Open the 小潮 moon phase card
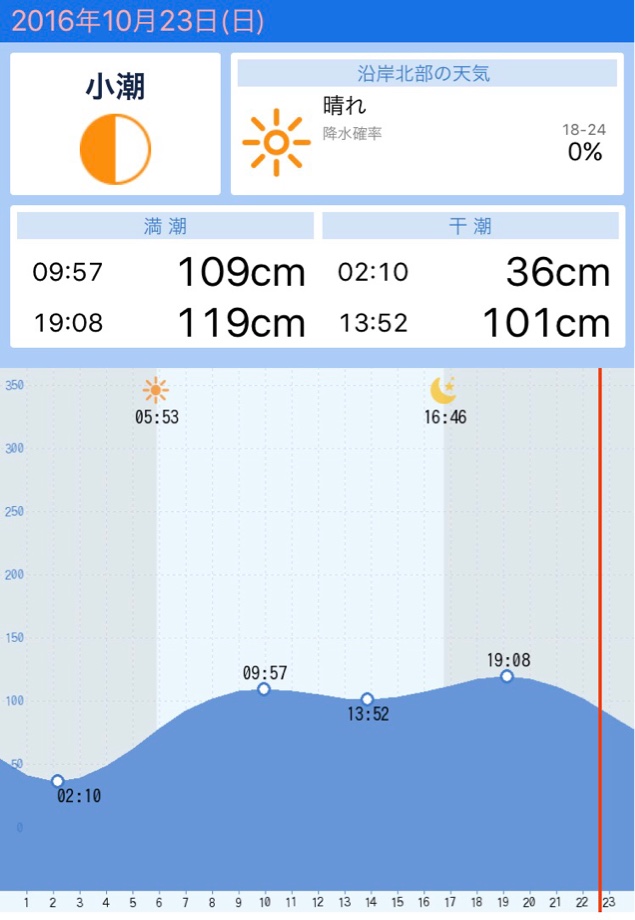 tap(115, 124)
